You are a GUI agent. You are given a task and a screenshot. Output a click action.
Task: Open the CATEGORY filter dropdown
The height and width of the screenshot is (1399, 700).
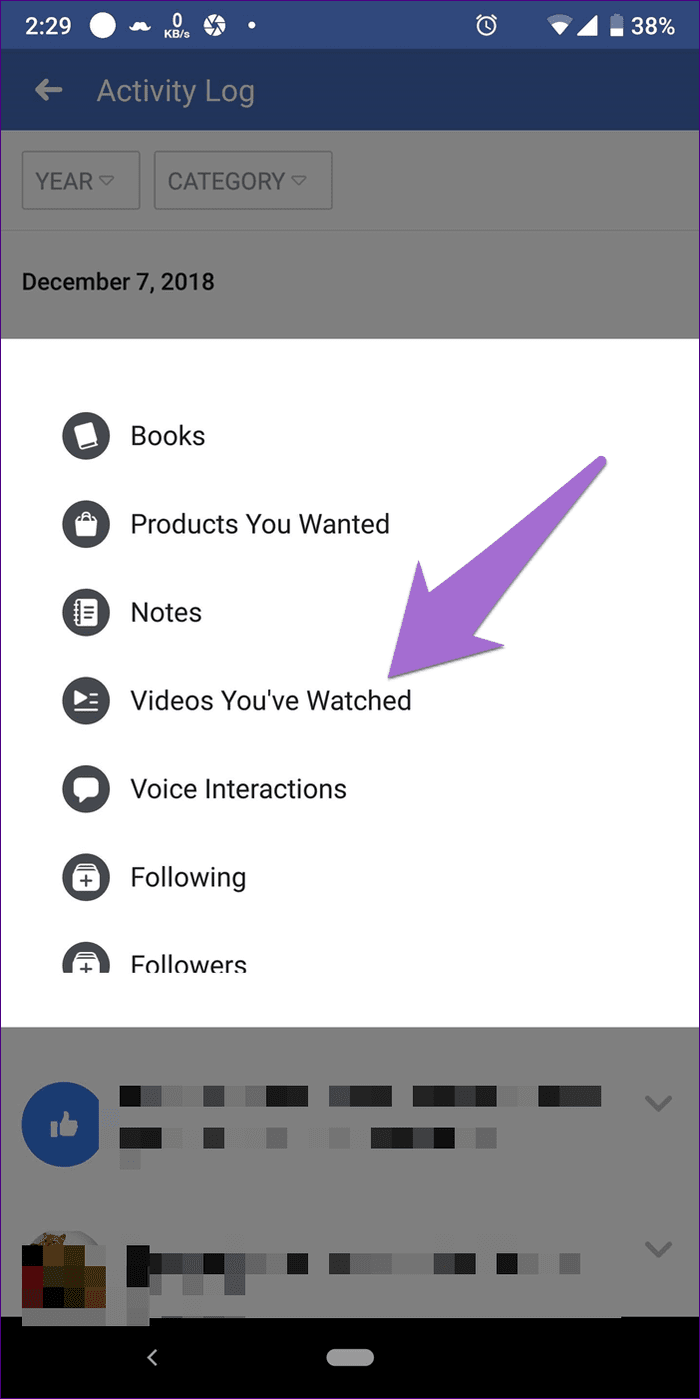tap(243, 181)
